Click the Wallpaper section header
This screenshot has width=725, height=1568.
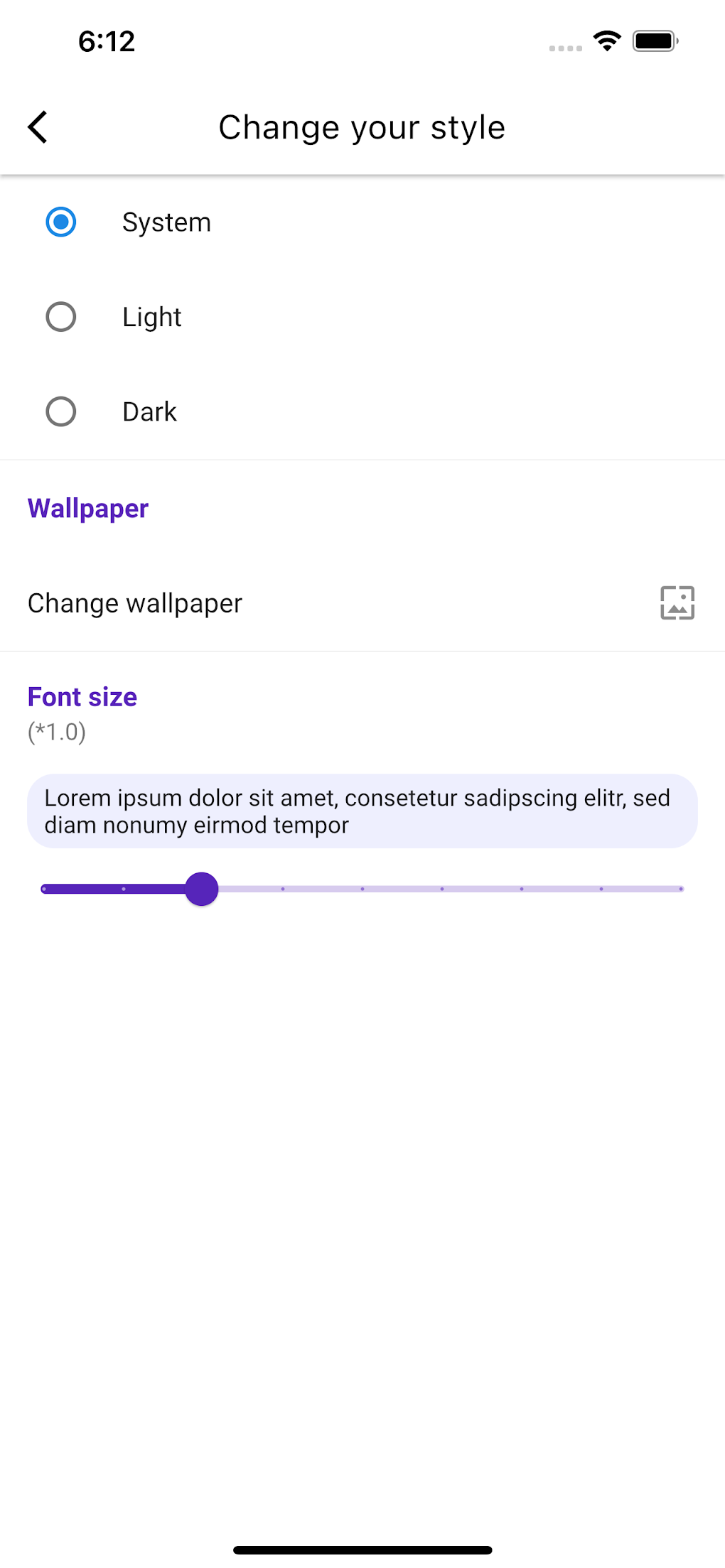[87, 507]
